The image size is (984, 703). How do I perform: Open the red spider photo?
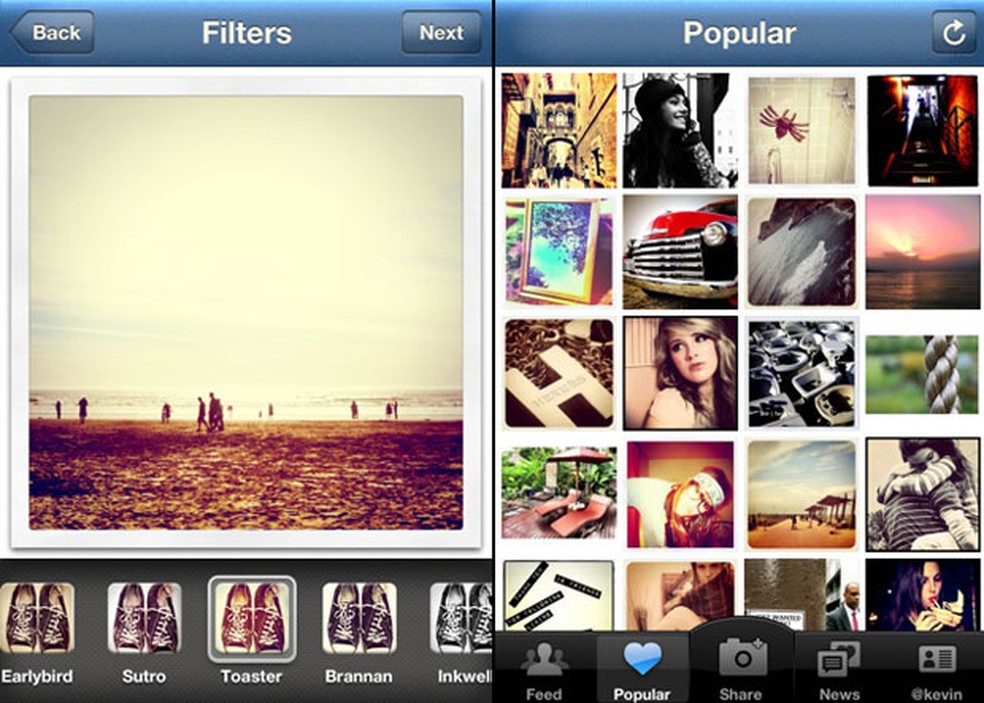[x=801, y=130]
